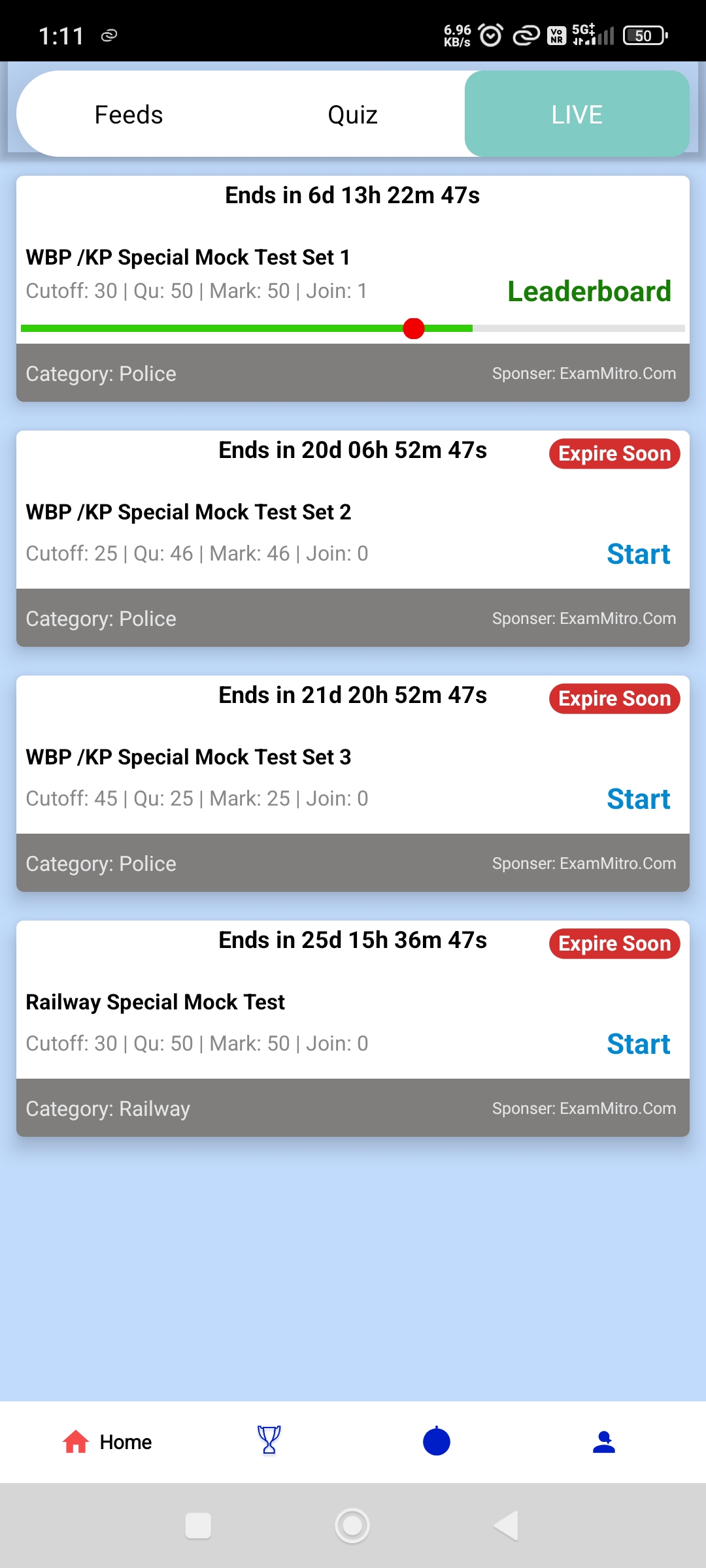Tap the Expire Soon badge on Set 2
The width and height of the screenshot is (706, 1568).
pos(613,453)
